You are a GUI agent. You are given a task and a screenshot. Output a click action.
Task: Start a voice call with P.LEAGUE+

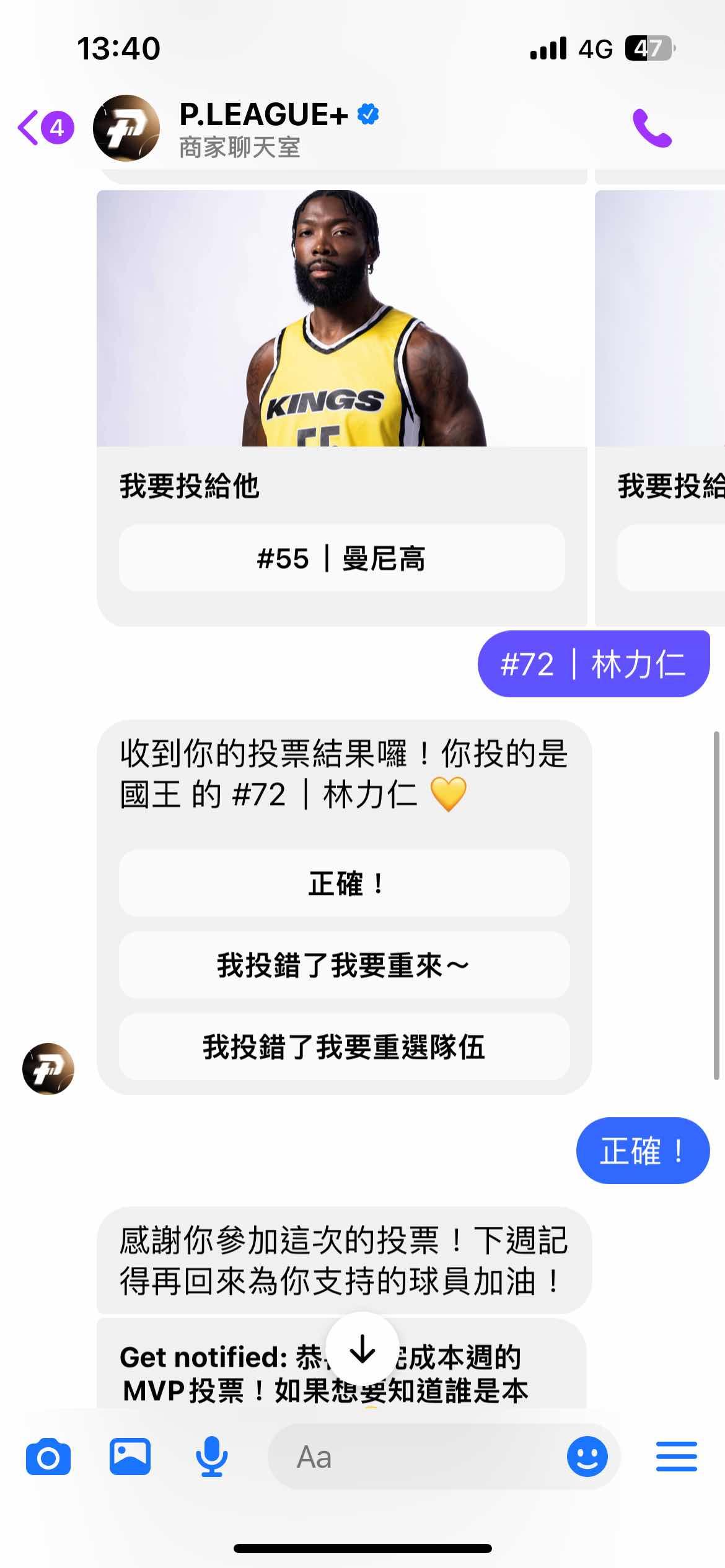coord(652,128)
